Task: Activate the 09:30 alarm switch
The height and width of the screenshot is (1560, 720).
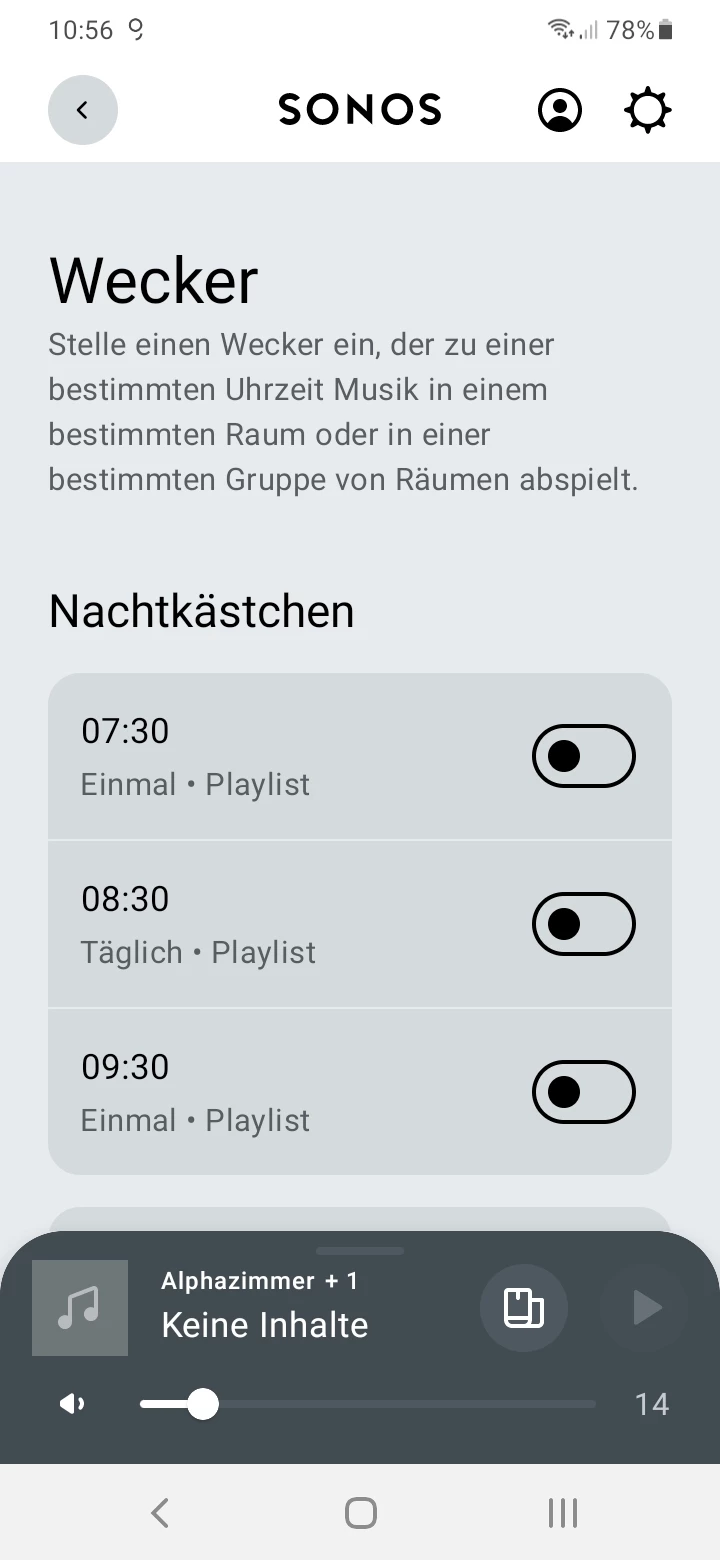Action: tap(583, 1092)
